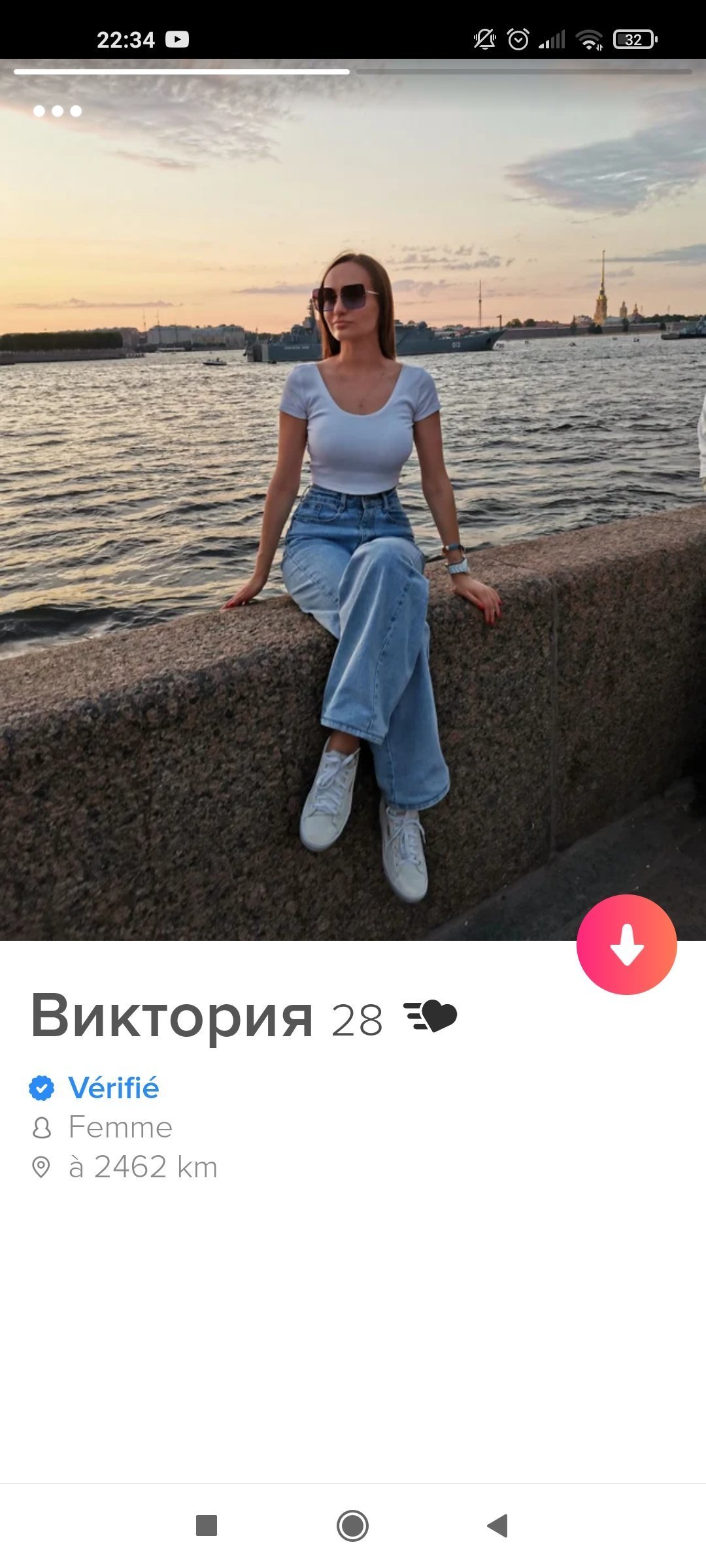Image resolution: width=706 pixels, height=1568 pixels.
Task: Open the three-dot options menu
Action: click(x=58, y=111)
